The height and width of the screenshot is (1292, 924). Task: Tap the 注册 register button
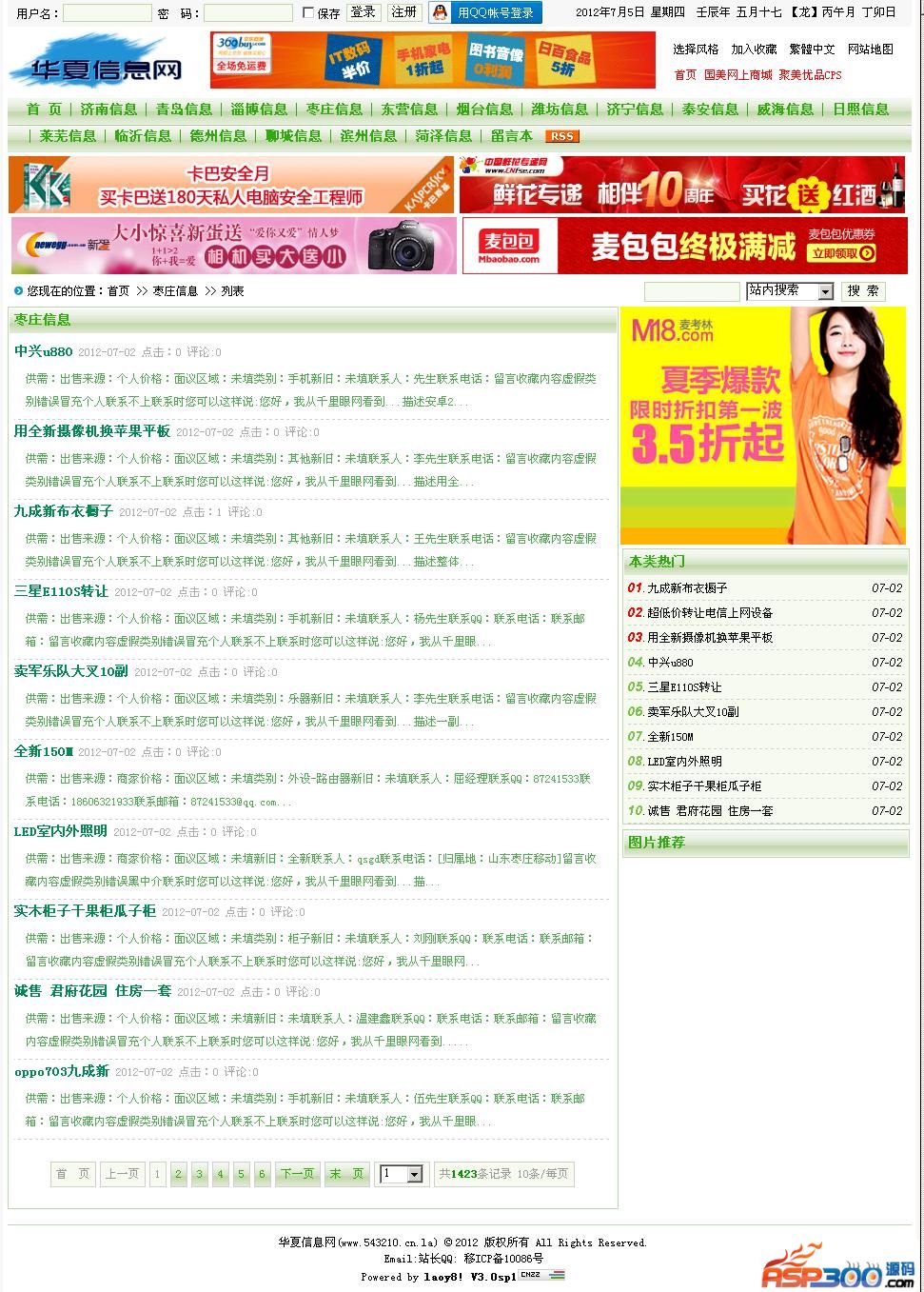tap(404, 12)
